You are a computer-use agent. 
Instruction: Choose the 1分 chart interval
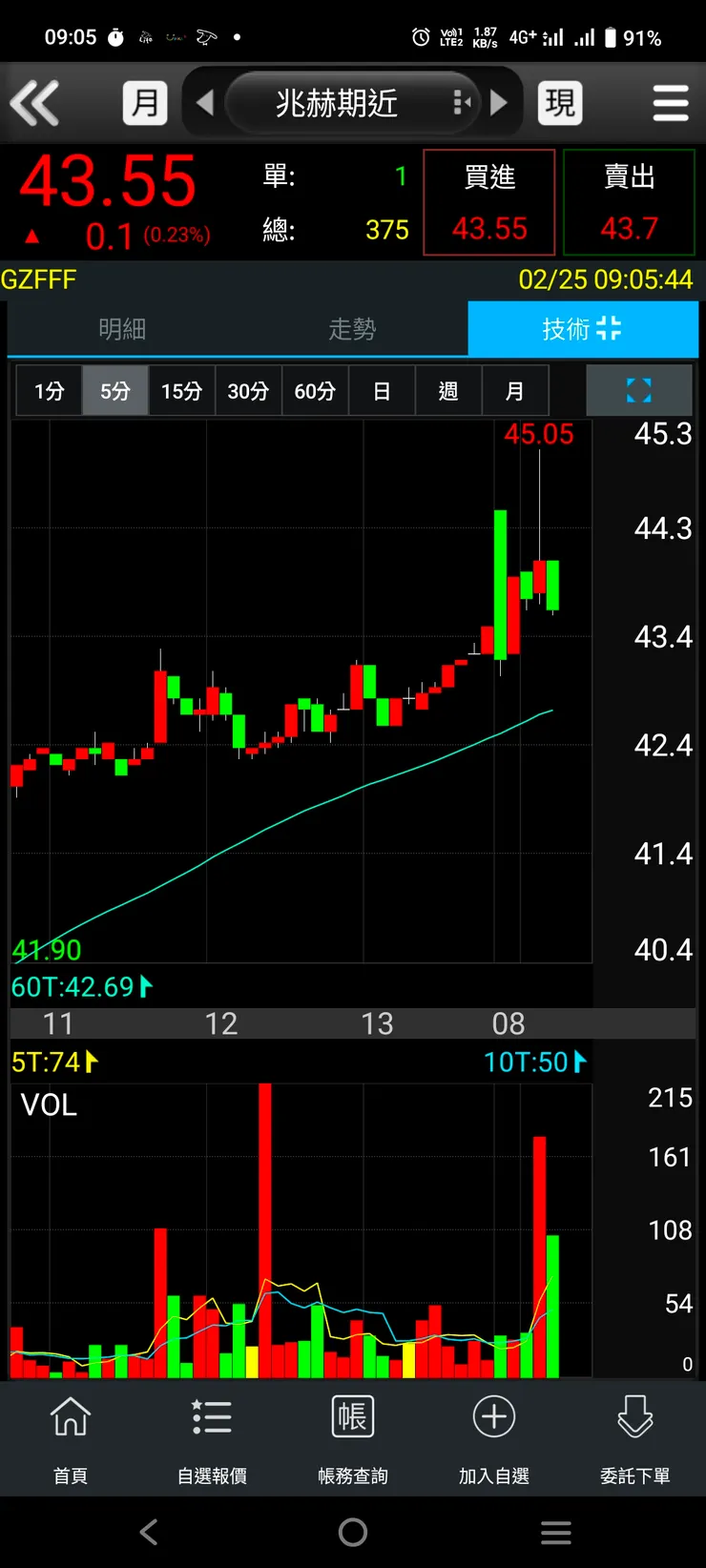tap(50, 391)
